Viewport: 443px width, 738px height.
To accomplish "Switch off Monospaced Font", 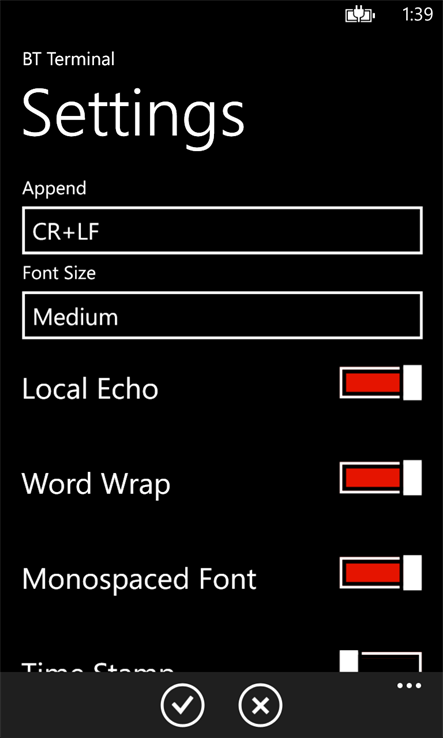I will click(x=380, y=573).
